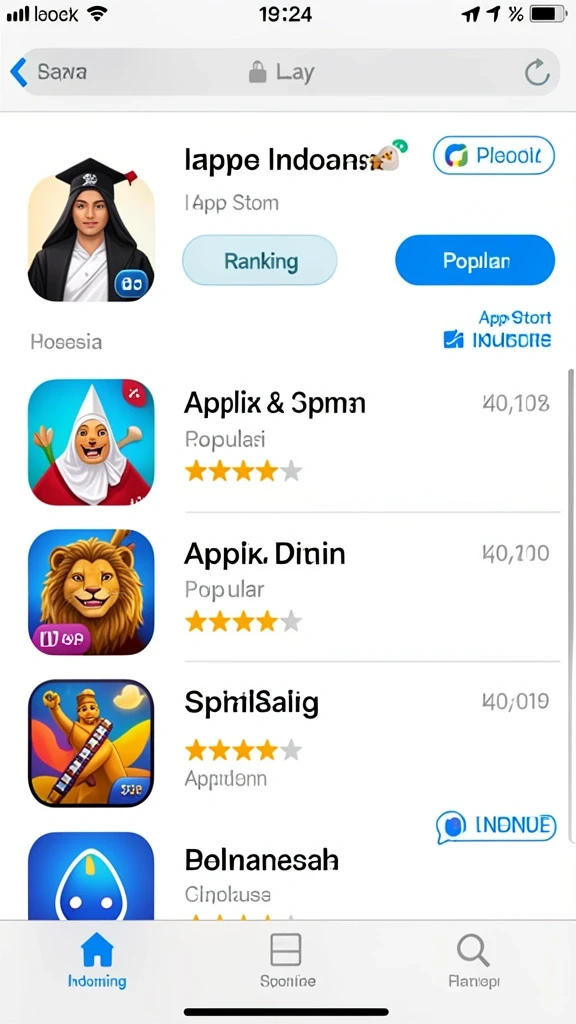This screenshot has width=576, height=1024.
Task: Open the Applix & Spmn app row
Action: click(x=294, y=442)
